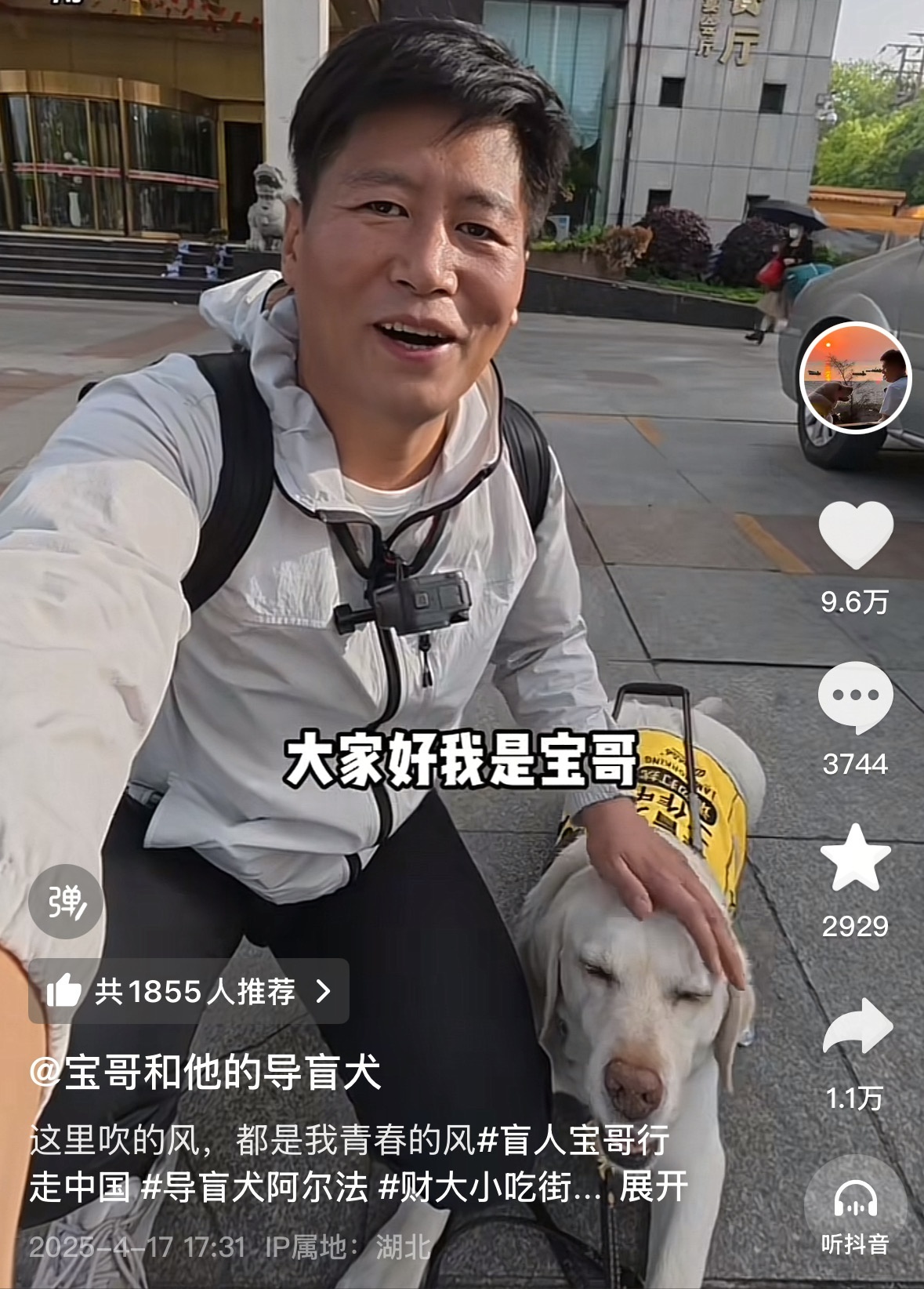Screen dimensions: 924x1289
Task: Open the #财大小吃街 hashtag
Action: (480, 1187)
